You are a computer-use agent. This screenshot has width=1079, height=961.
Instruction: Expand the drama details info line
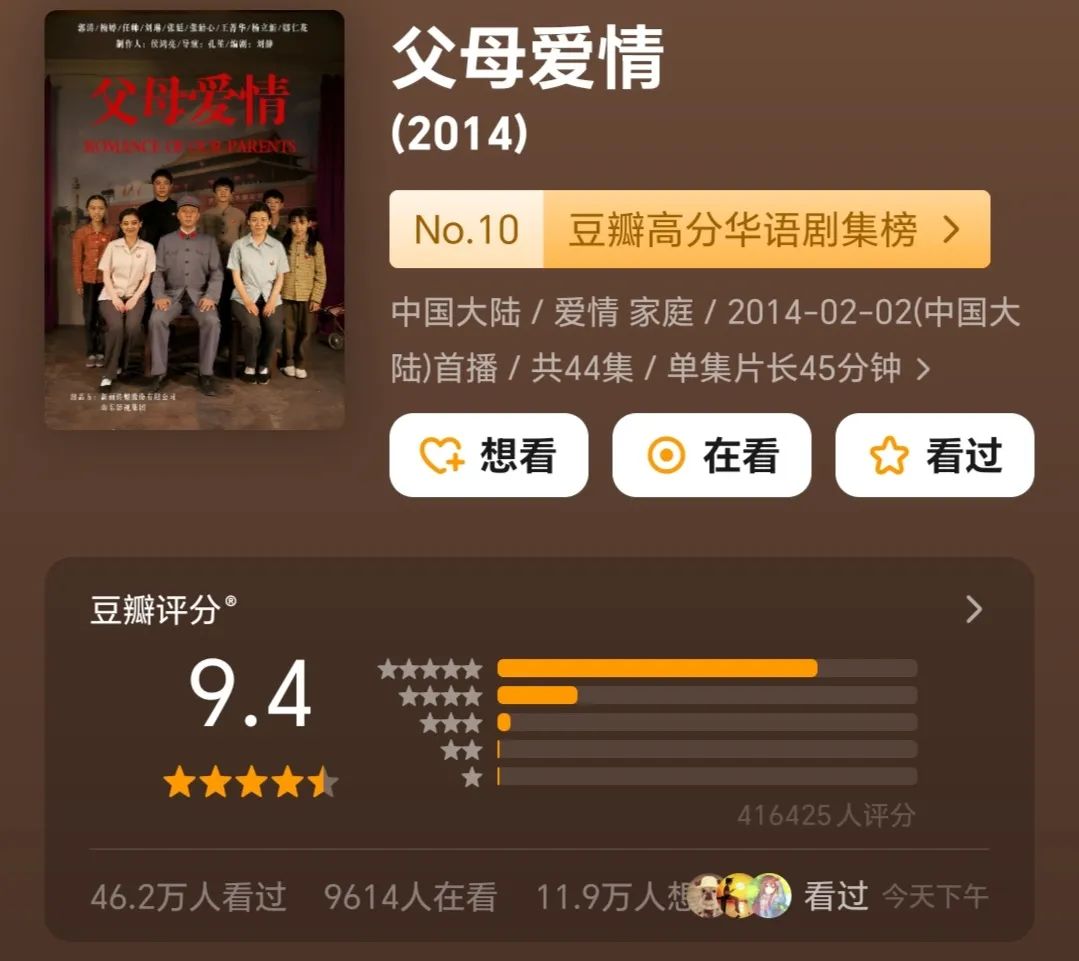pos(922,369)
